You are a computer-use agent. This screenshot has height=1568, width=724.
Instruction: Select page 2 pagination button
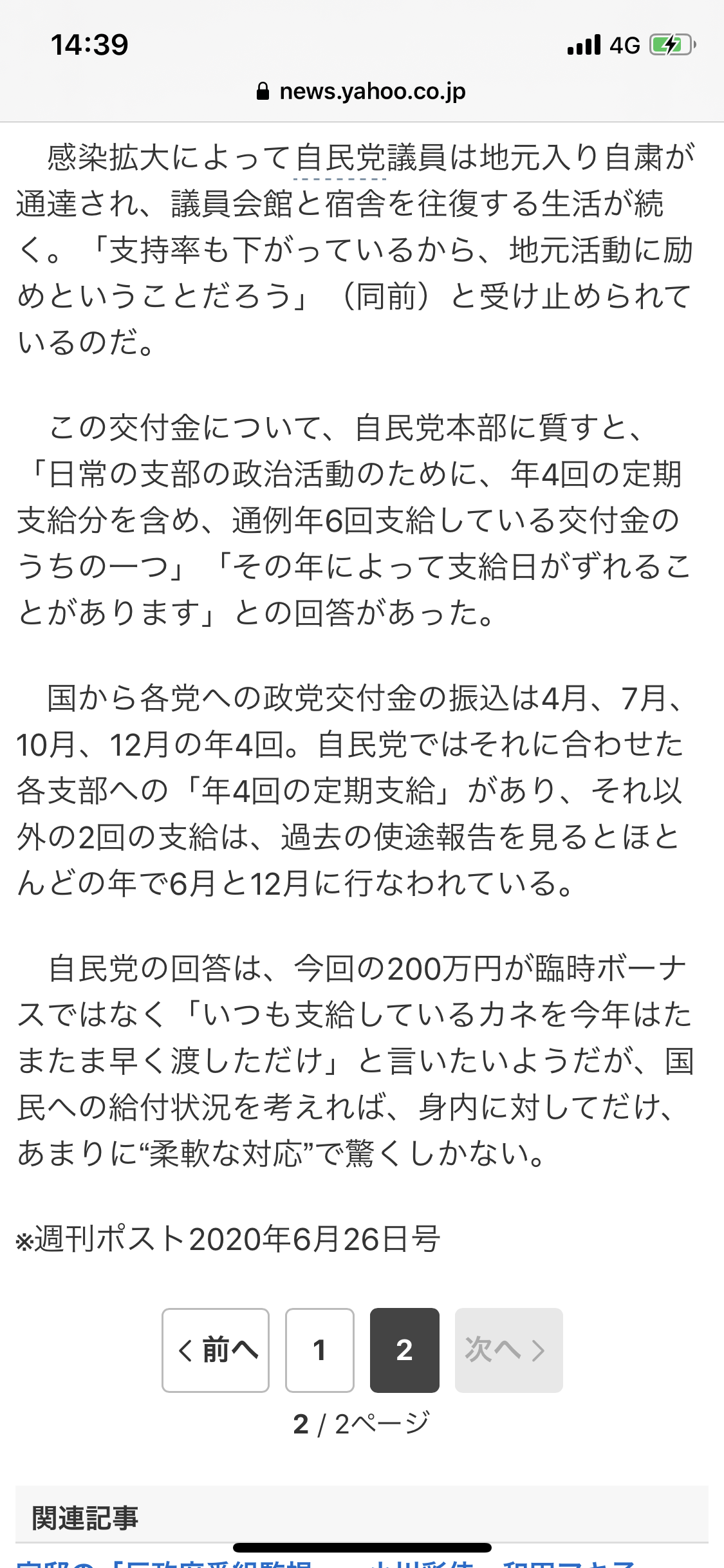pos(404,1350)
